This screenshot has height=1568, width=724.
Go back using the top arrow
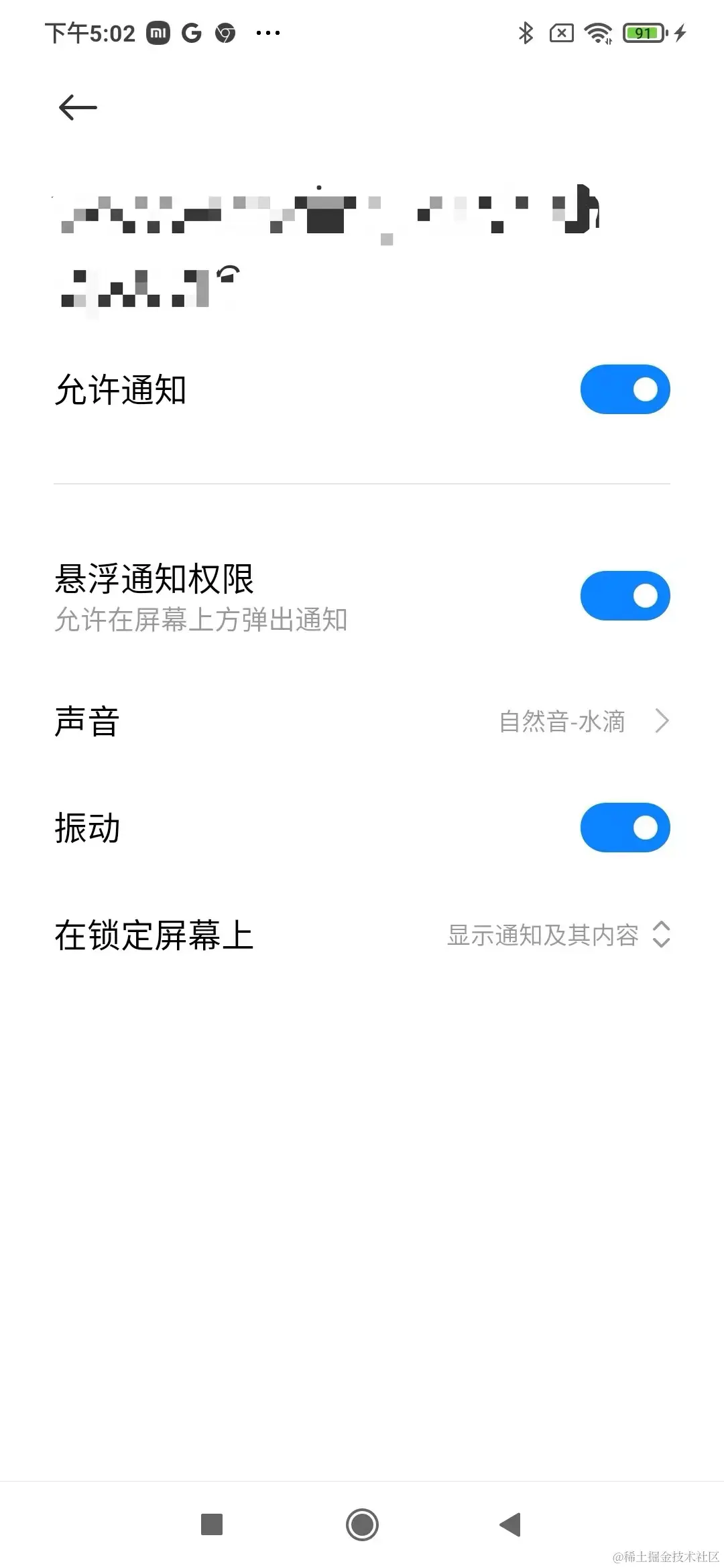tap(78, 108)
